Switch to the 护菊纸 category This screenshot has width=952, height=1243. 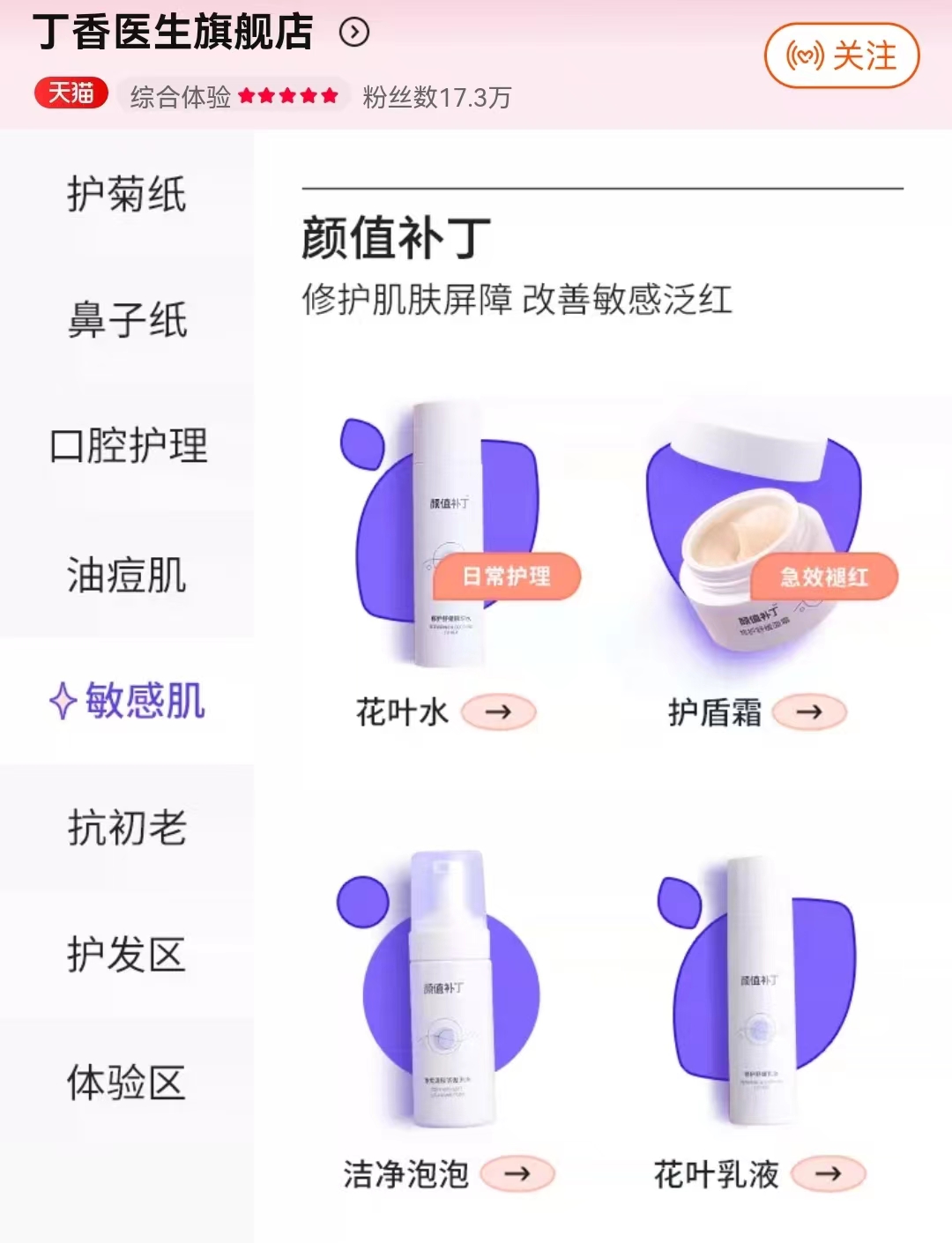tap(127, 194)
